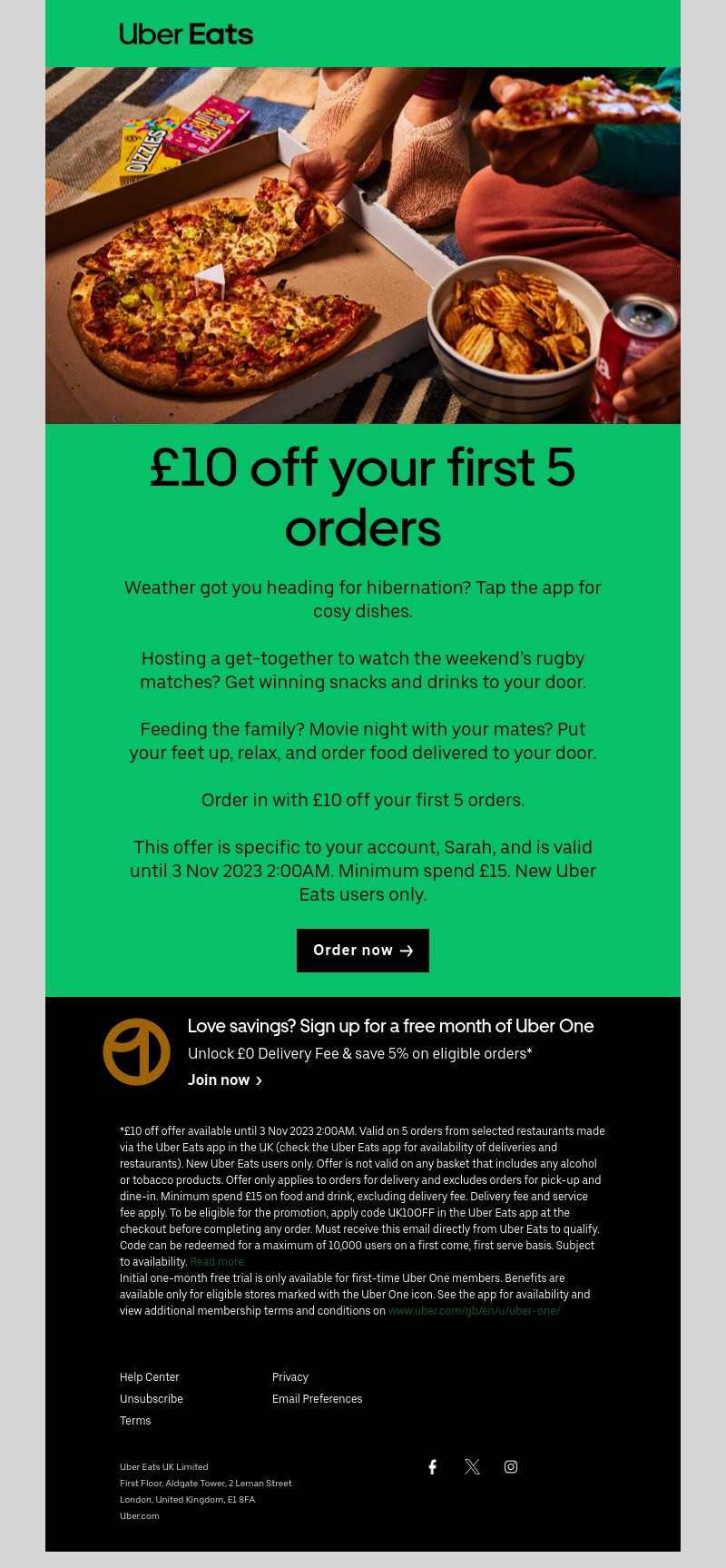726x1568 pixels.
Task: Visit Uber Eats on X
Action: [472, 1466]
